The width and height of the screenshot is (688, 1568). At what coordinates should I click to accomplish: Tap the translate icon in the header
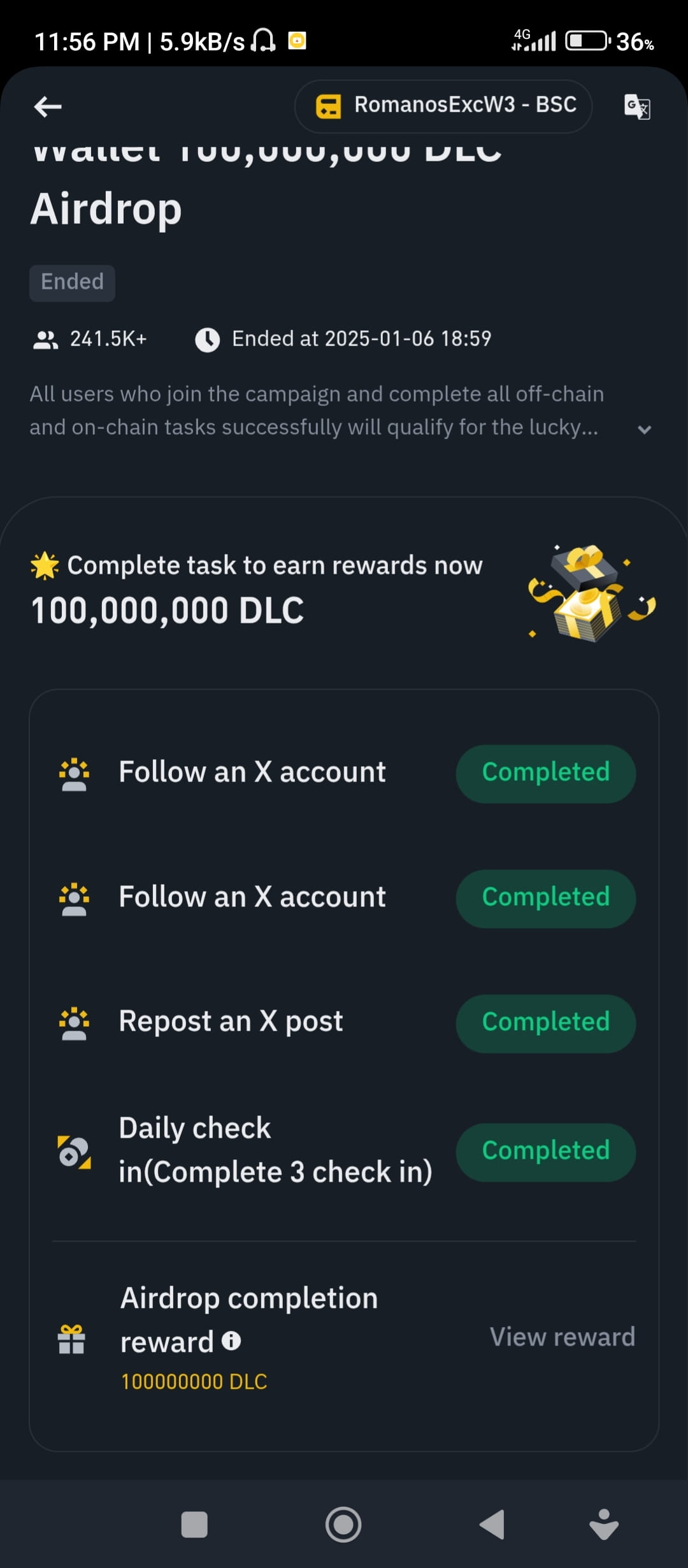[x=637, y=106]
